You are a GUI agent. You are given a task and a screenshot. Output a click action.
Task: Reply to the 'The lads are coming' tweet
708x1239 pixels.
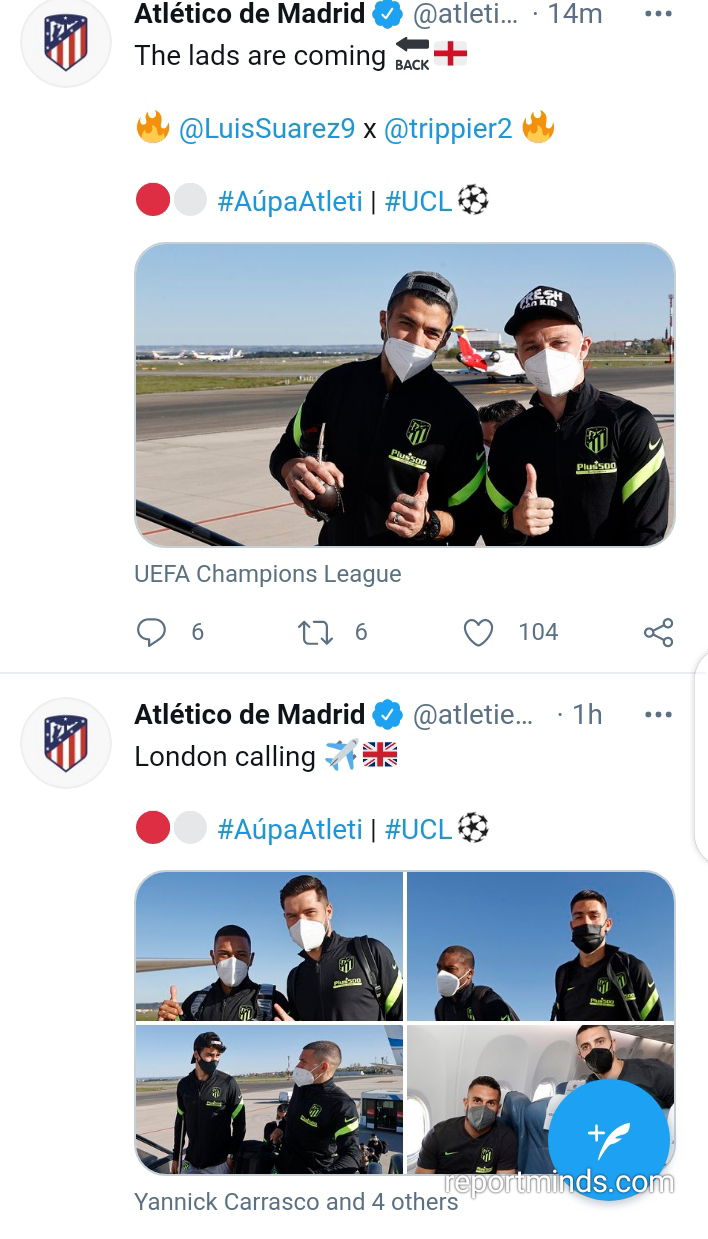click(151, 632)
